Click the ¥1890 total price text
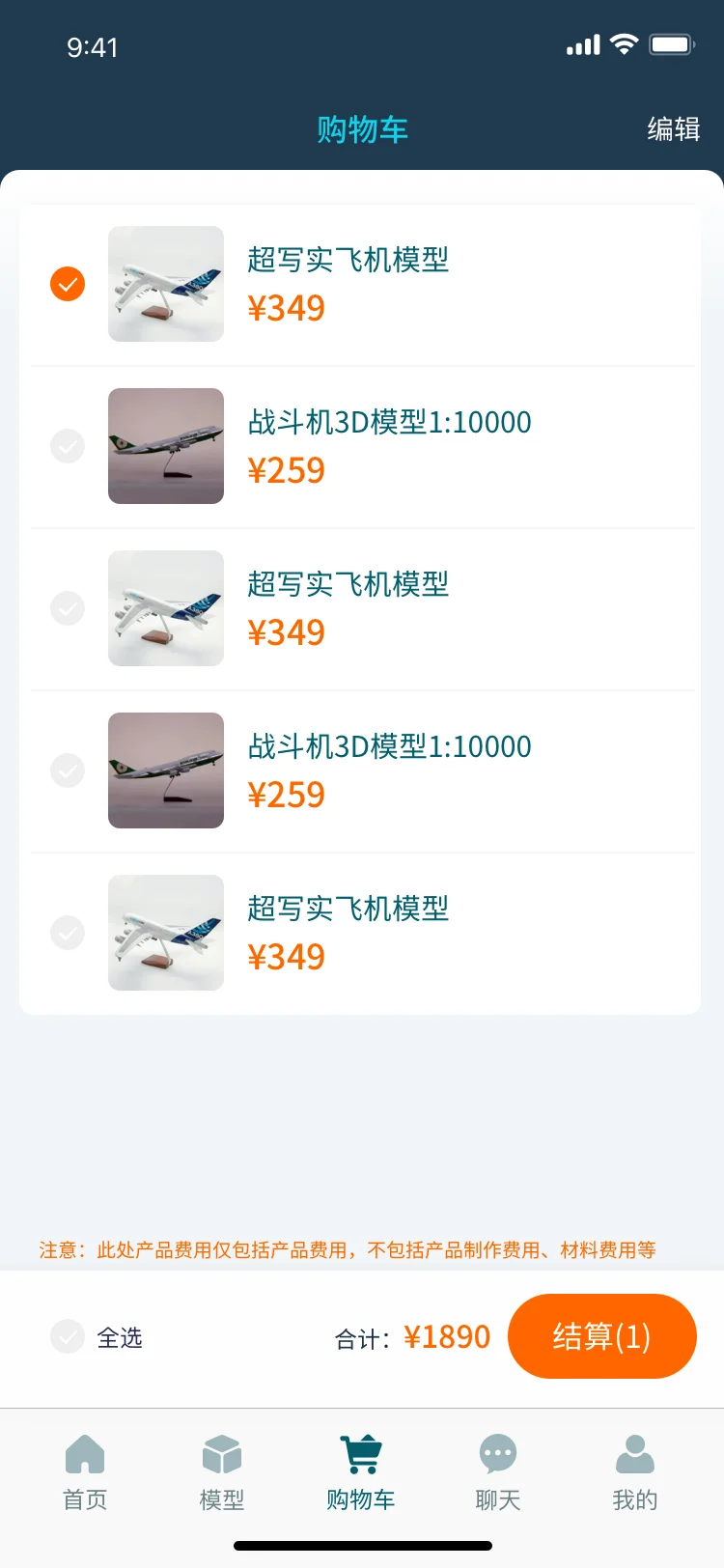 pyautogui.click(x=445, y=1336)
